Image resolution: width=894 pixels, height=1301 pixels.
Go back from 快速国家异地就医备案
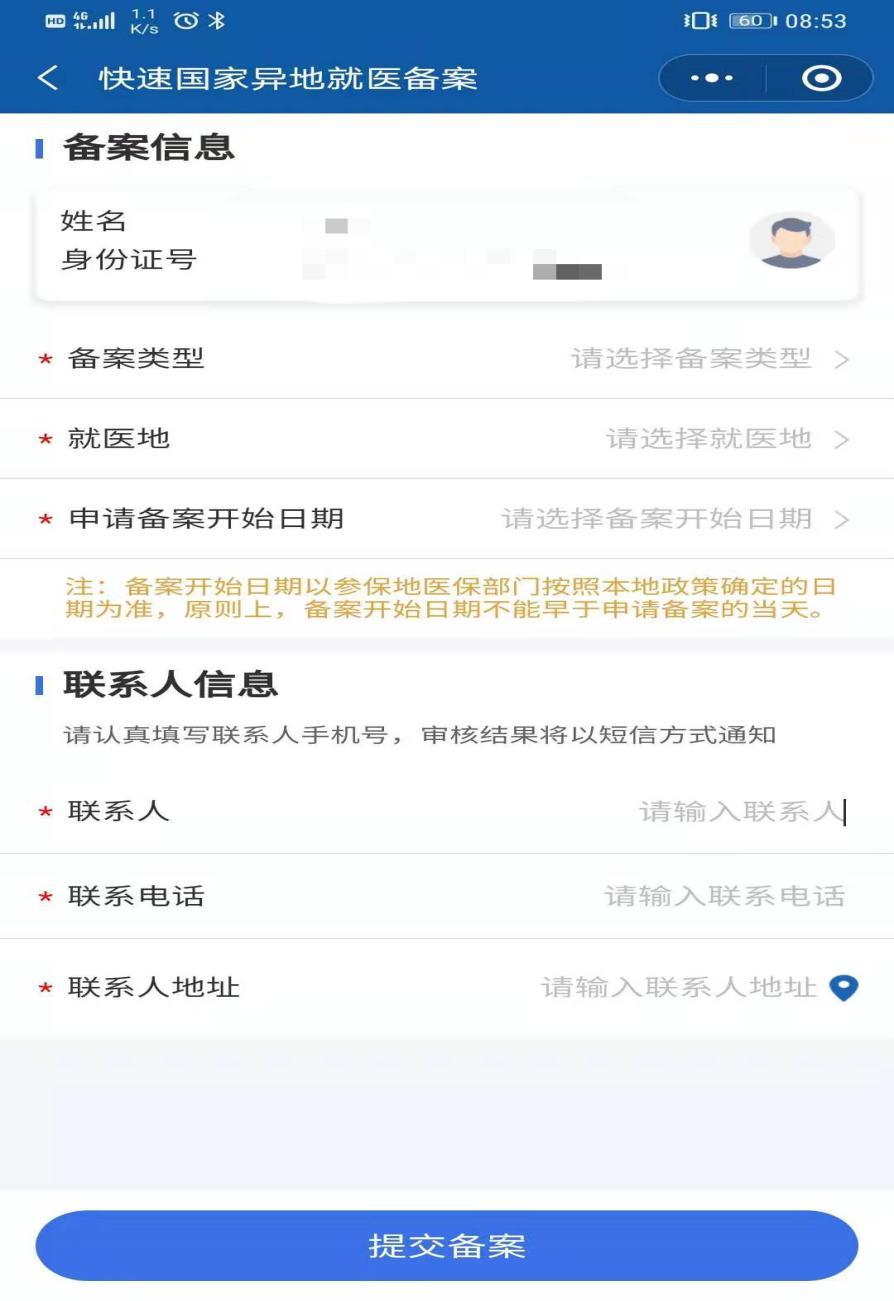coord(47,78)
